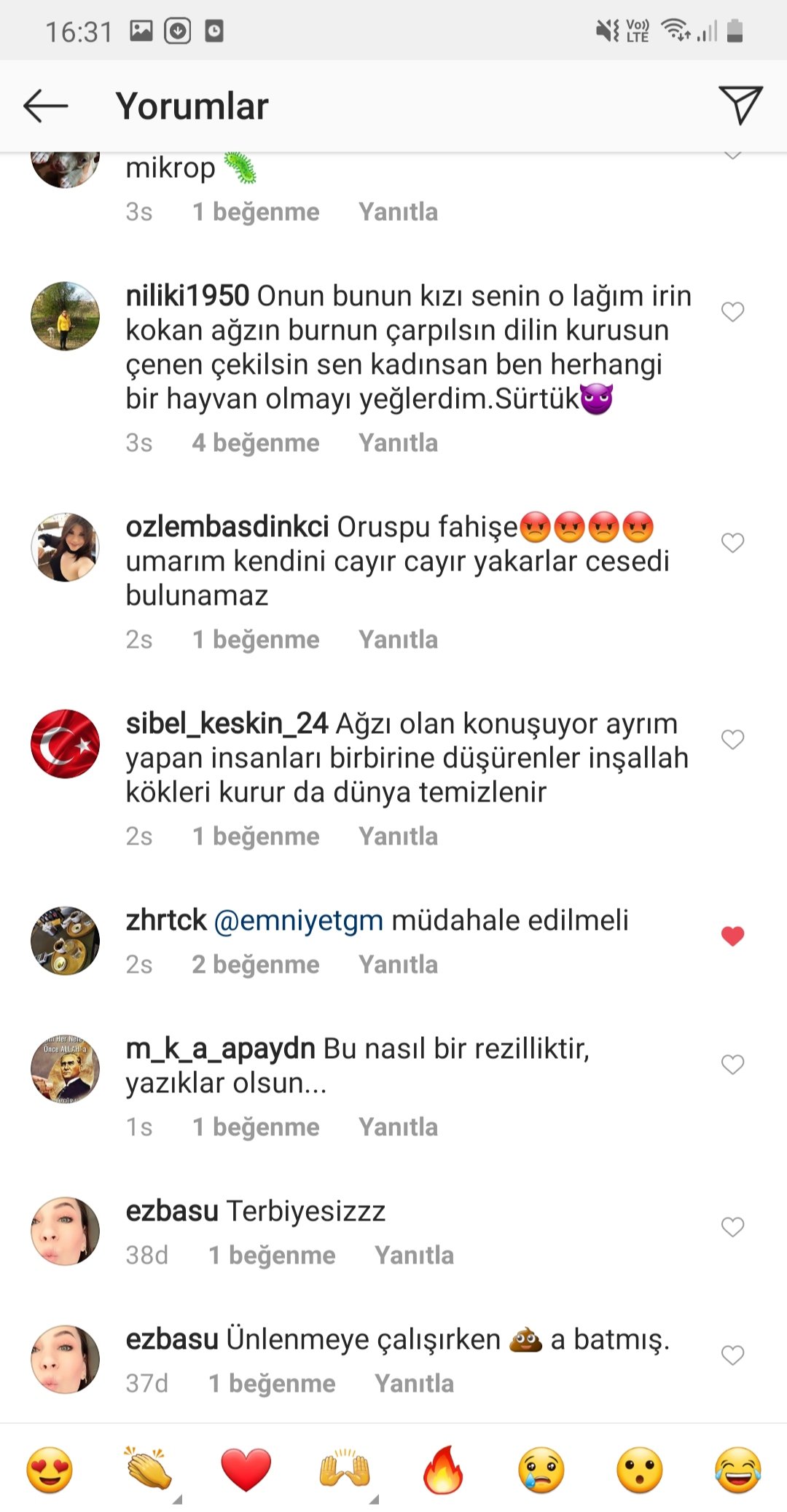Like ezbasu's Terbiyesizzz comment
Viewport: 787px width, 1512px height.
tap(732, 1227)
